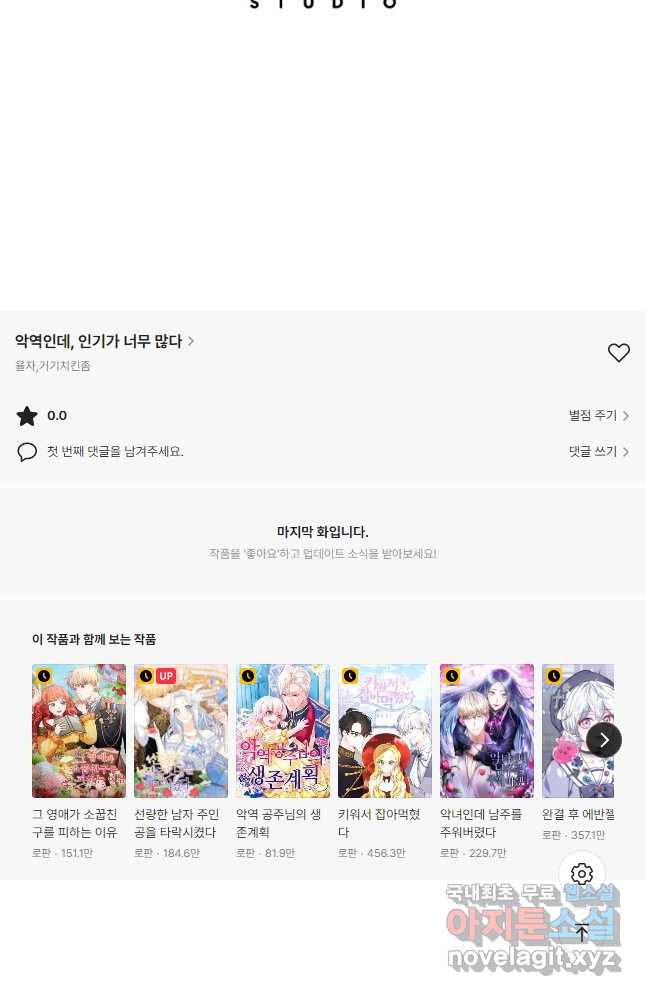The width and height of the screenshot is (646, 996).
Task: Tap 댓글 쓰기 to write a comment
Action: (598, 452)
